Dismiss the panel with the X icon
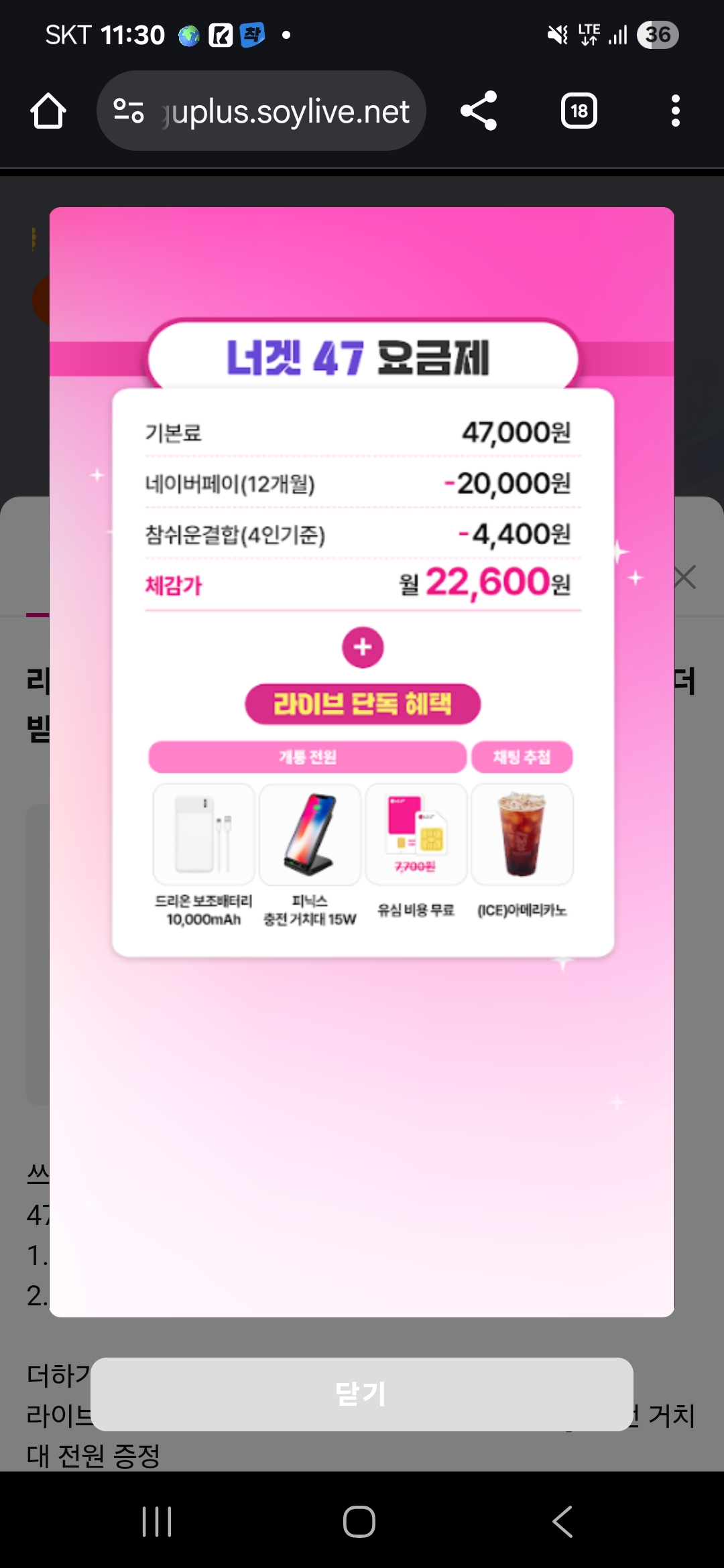This screenshot has width=724, height=1568. click(x=685, y=577)
